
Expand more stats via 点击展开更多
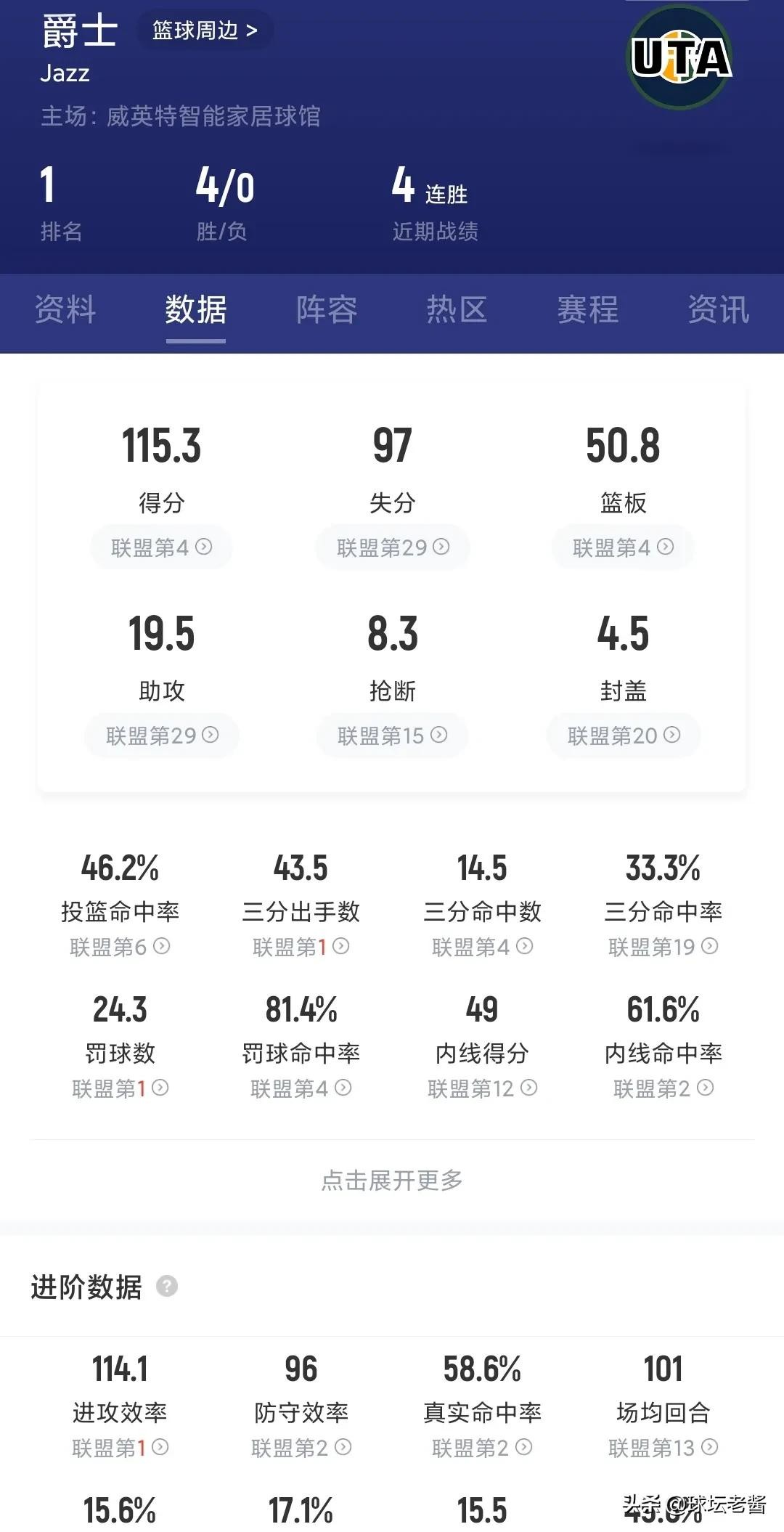[392, 1181]
